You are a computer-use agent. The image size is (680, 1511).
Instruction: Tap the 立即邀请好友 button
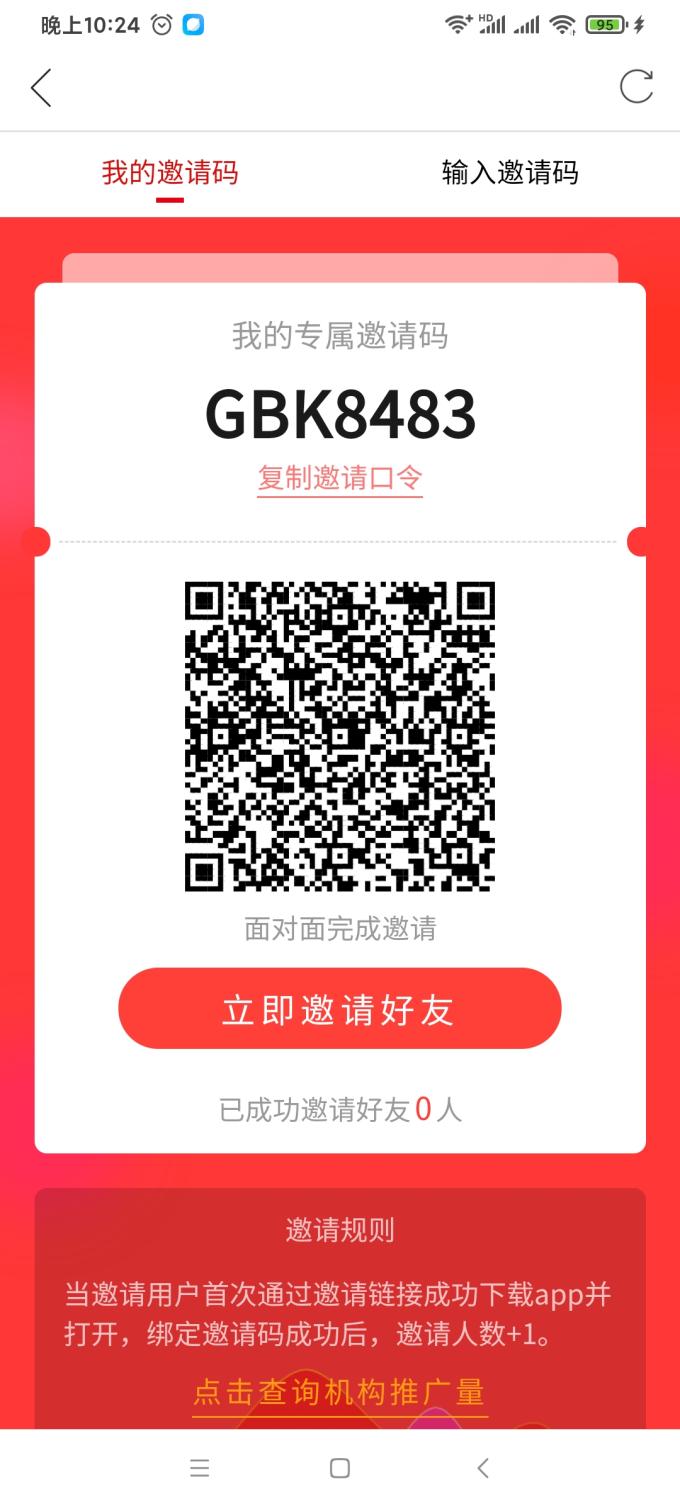click(340, 1008)
